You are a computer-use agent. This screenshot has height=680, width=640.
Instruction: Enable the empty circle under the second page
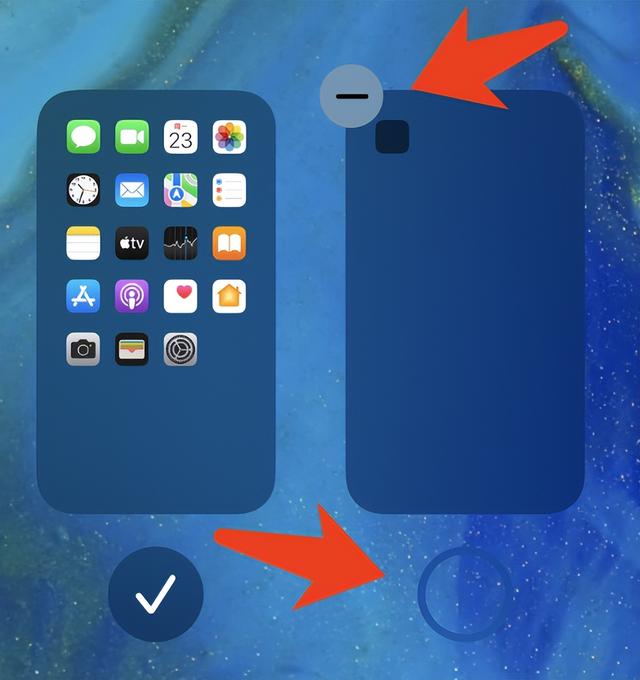[465, 595]
